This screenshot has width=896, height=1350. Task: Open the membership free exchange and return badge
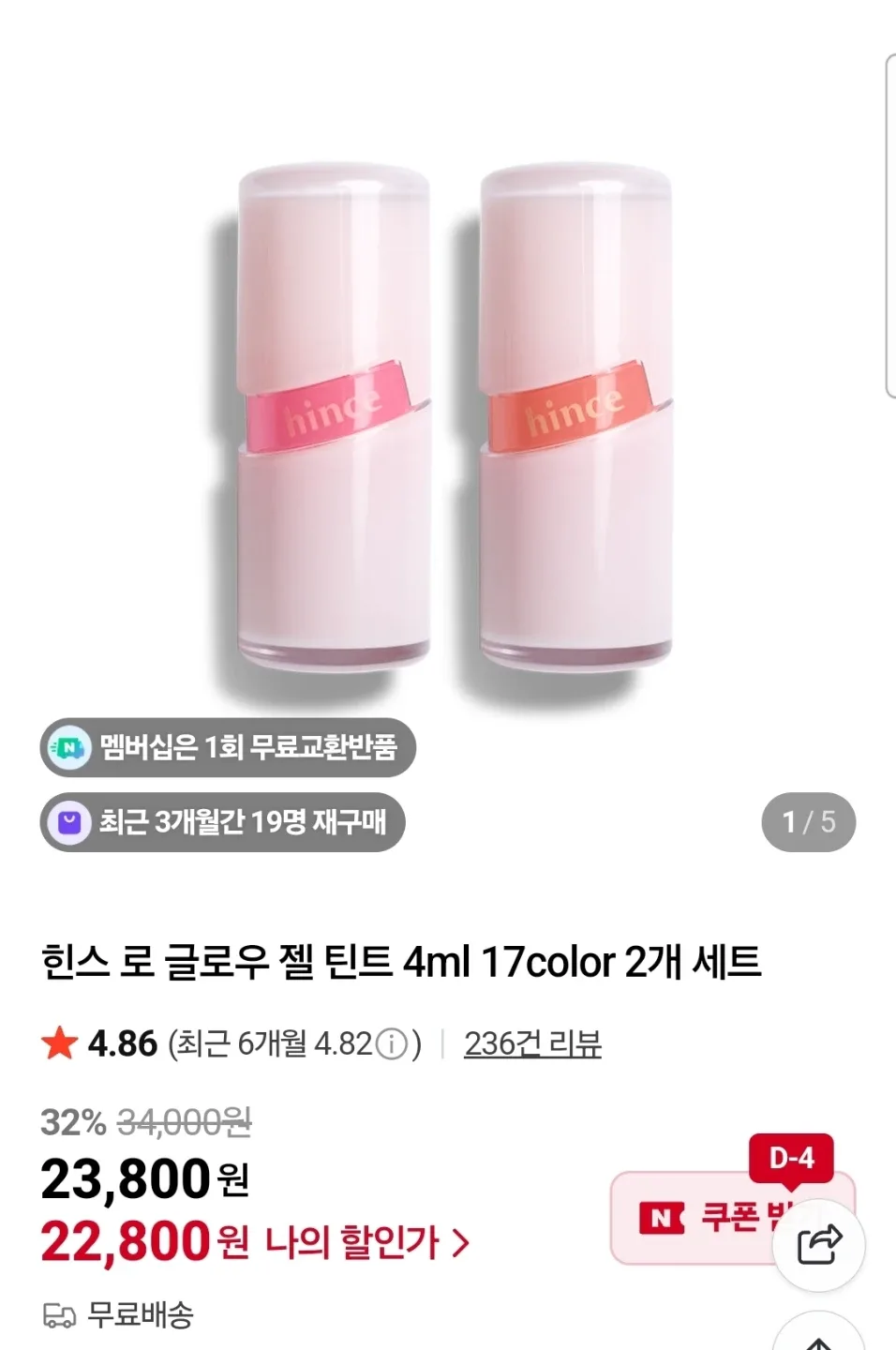[x=228, y=747]
